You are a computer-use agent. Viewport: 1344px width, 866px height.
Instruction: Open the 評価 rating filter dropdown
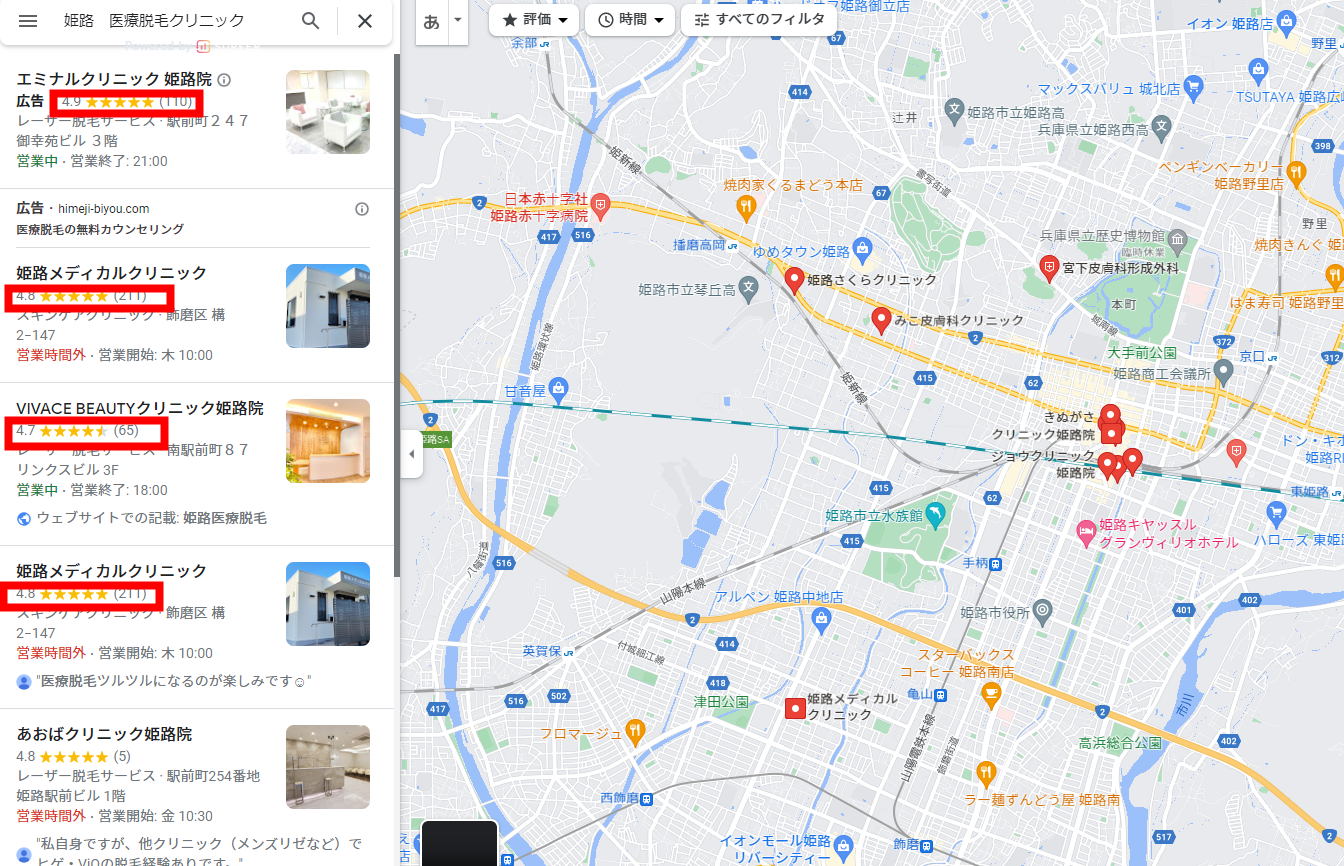535,20
